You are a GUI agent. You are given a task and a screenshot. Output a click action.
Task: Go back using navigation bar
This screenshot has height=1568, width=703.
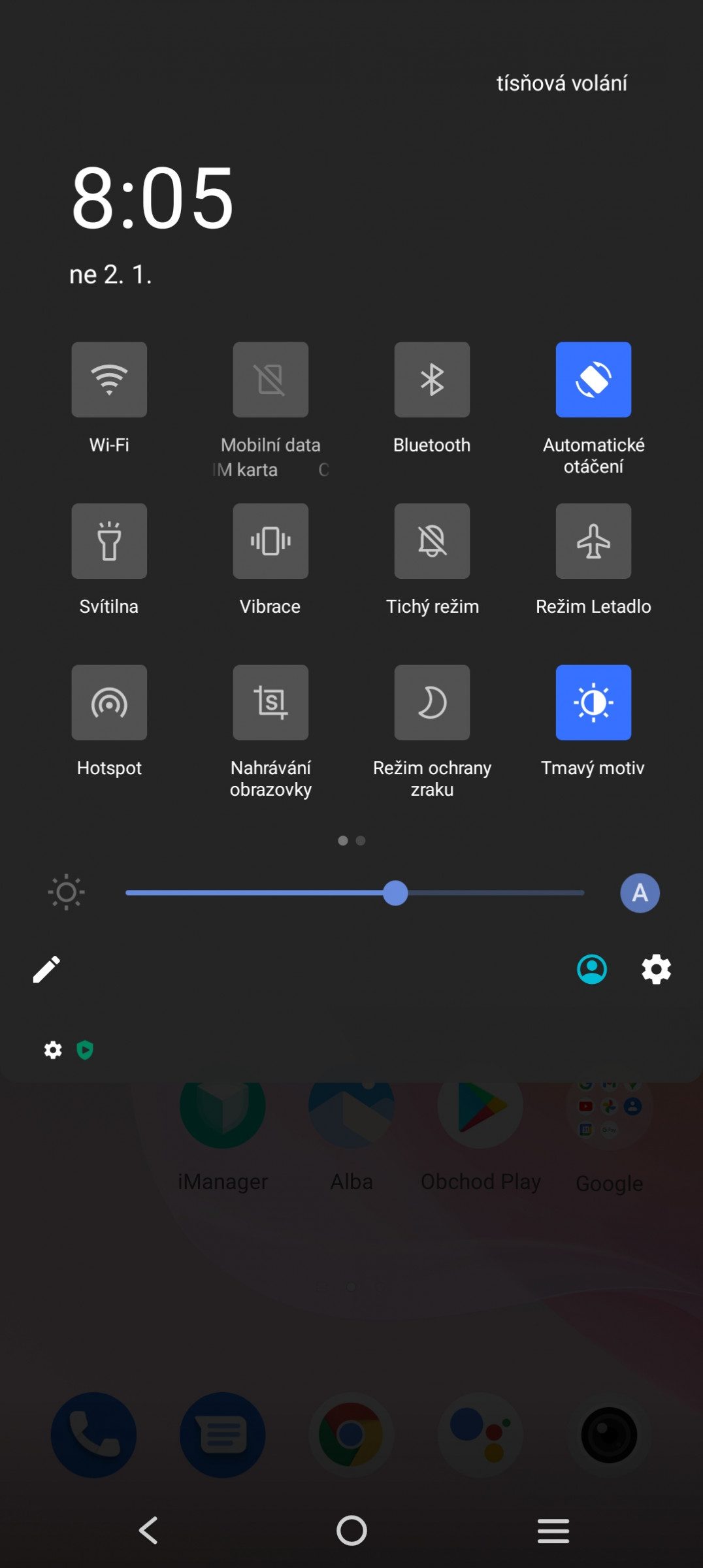tap(149, 1530)
